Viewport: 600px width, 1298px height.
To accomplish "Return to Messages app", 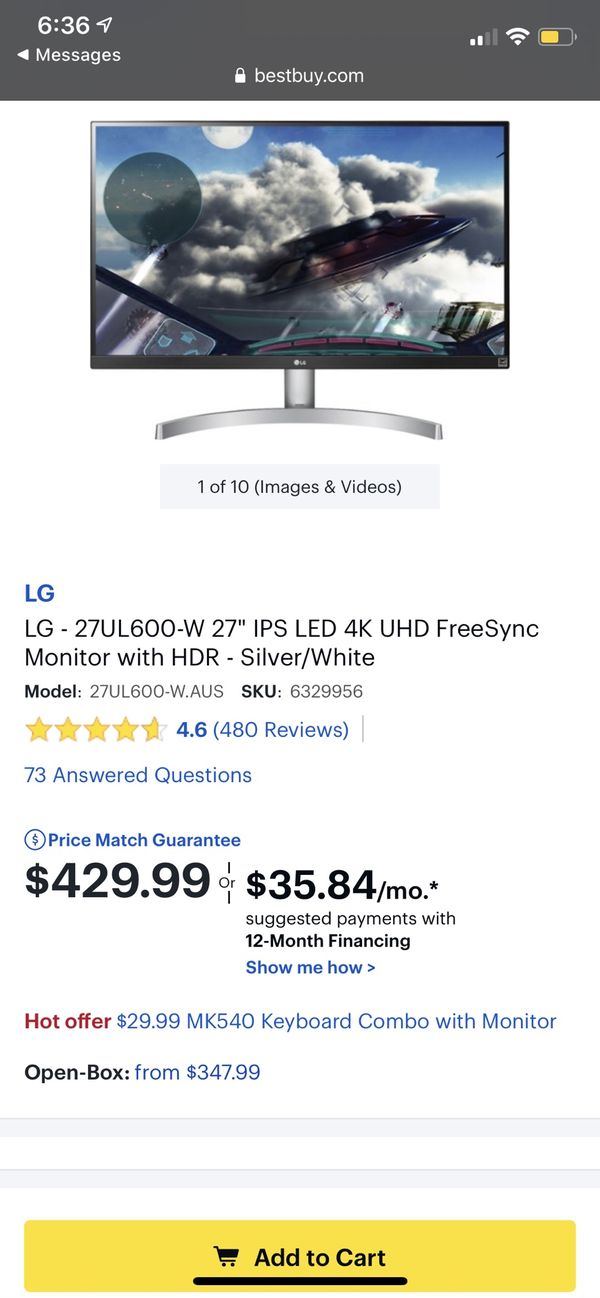I will click(68, 55).
